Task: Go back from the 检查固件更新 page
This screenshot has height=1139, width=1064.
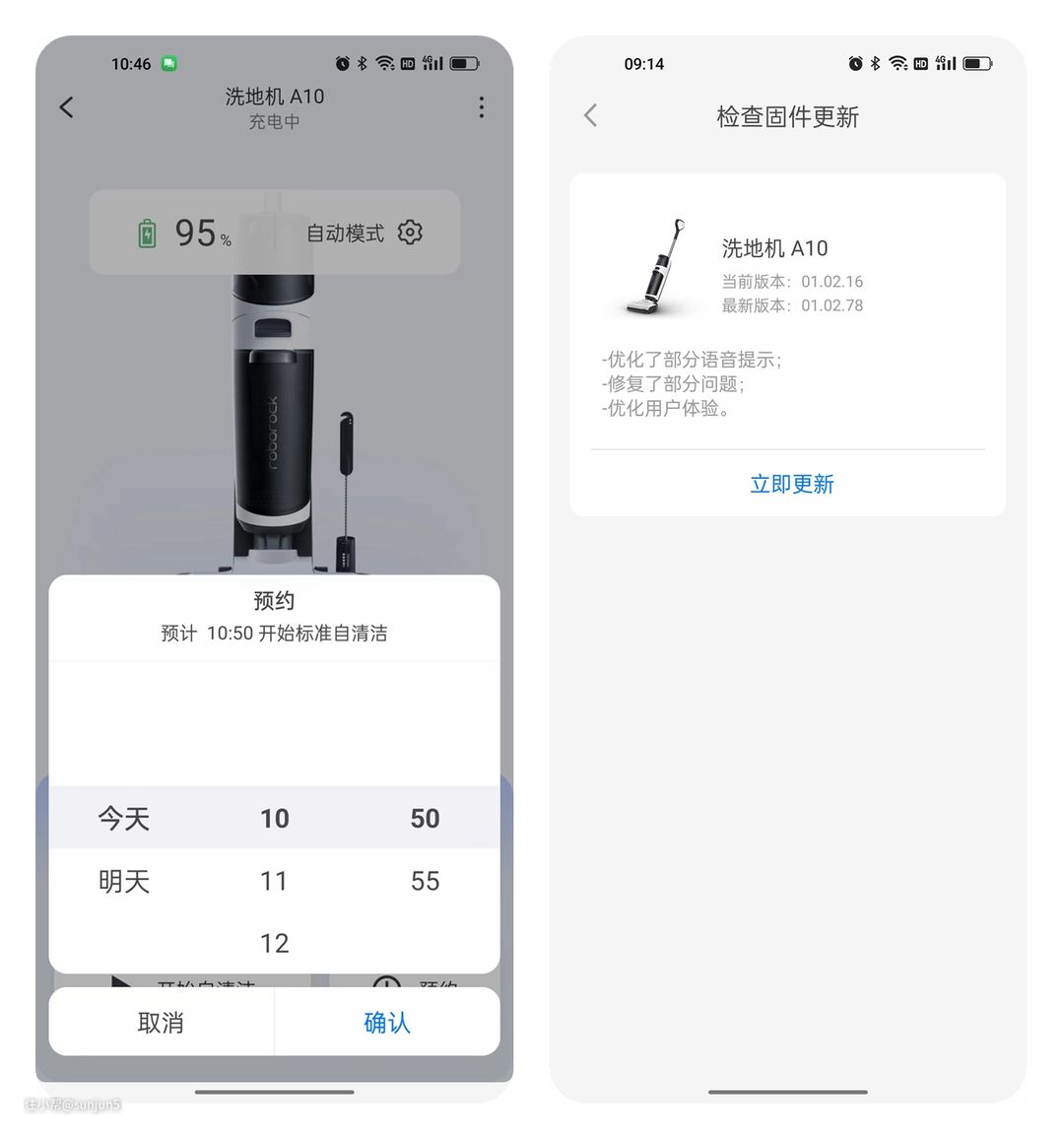Action: [591, 116]
